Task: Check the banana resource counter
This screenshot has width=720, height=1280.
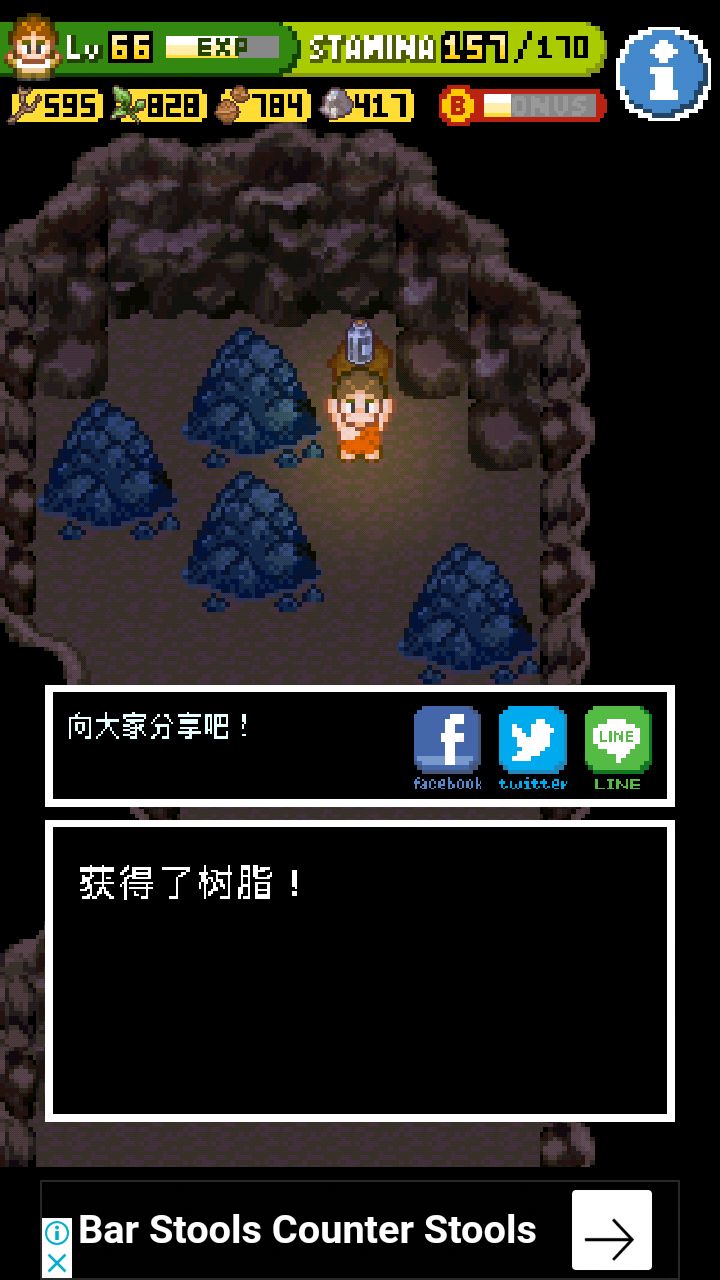Action: pos(55,104)
